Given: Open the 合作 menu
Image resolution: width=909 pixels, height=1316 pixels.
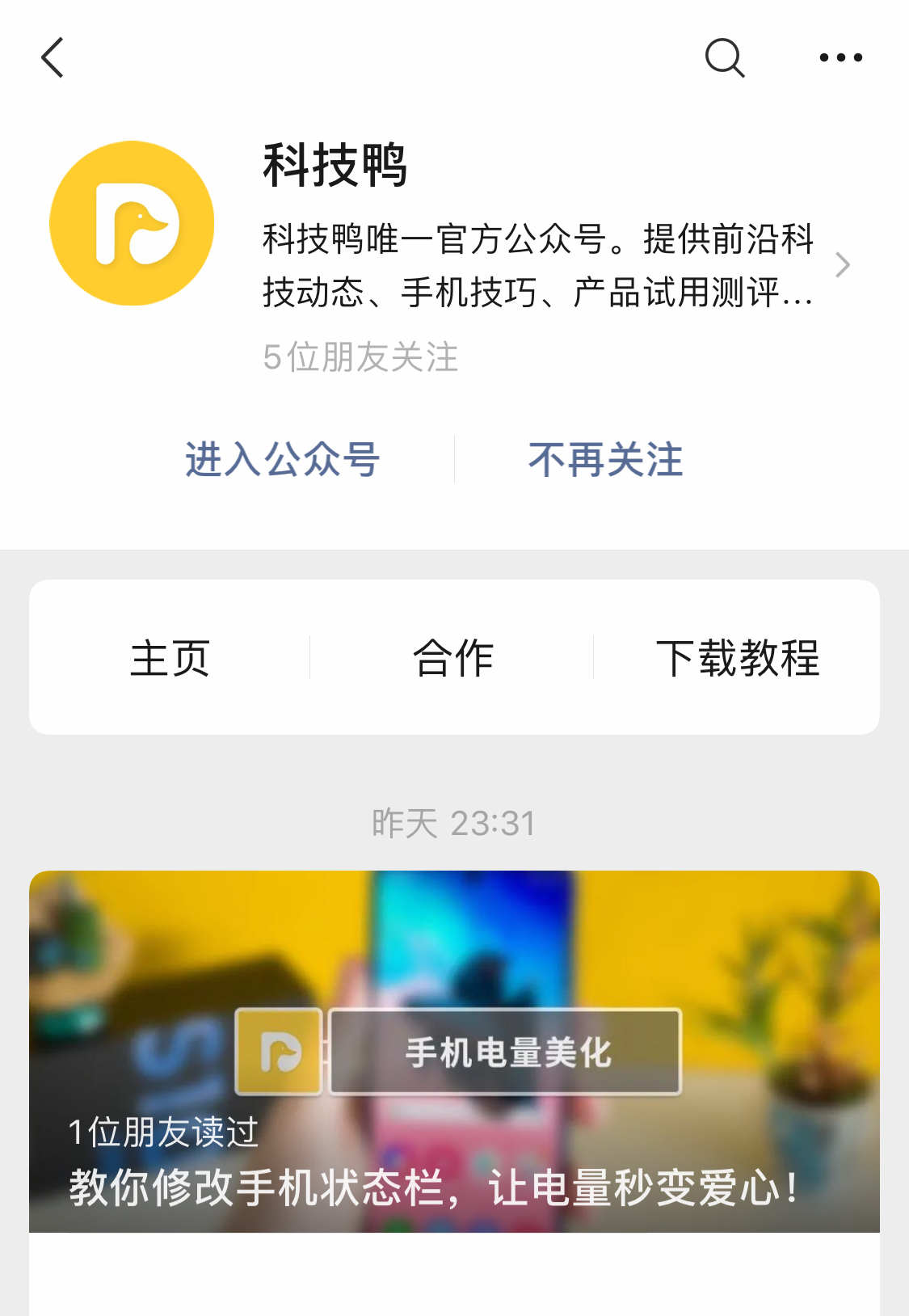Looking at the screenshot, I should tap(453, 657).
